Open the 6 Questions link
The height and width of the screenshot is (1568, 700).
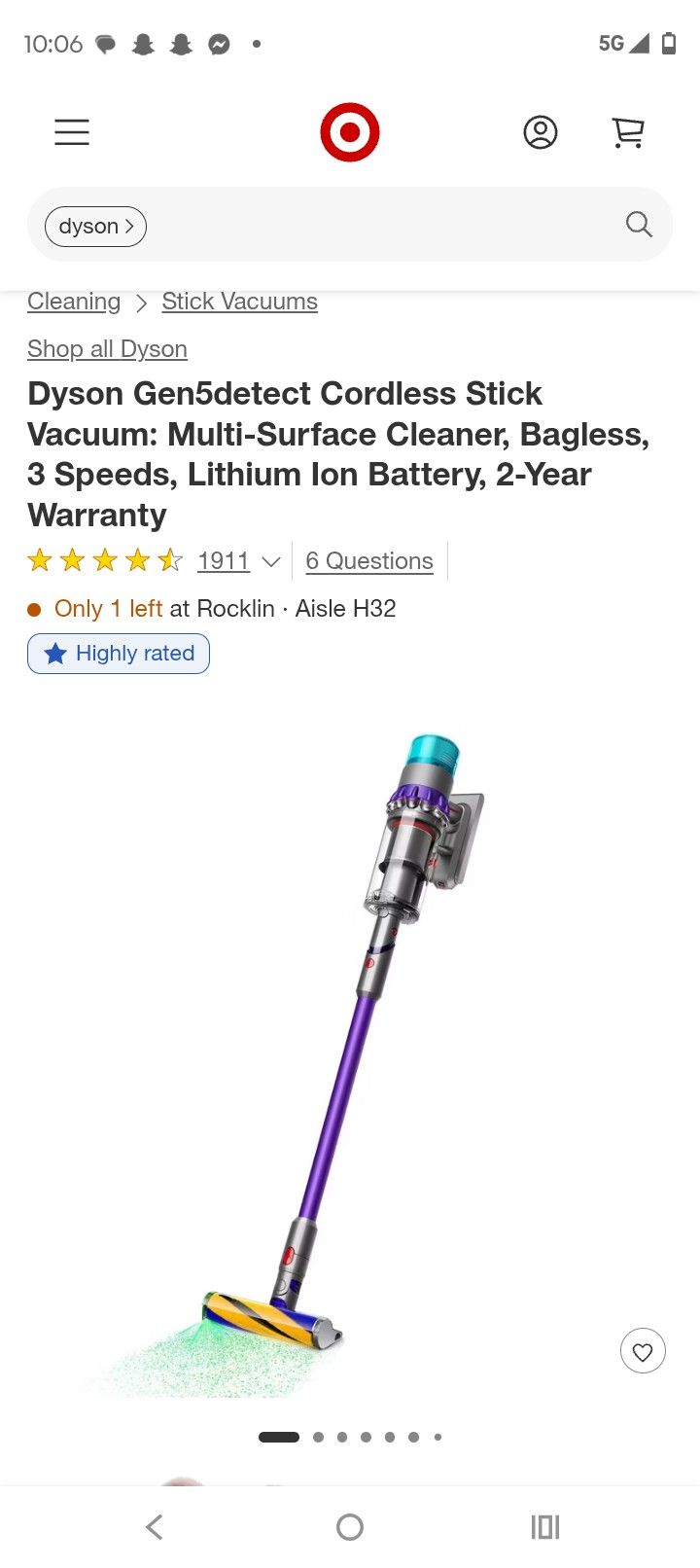(368, 560)
